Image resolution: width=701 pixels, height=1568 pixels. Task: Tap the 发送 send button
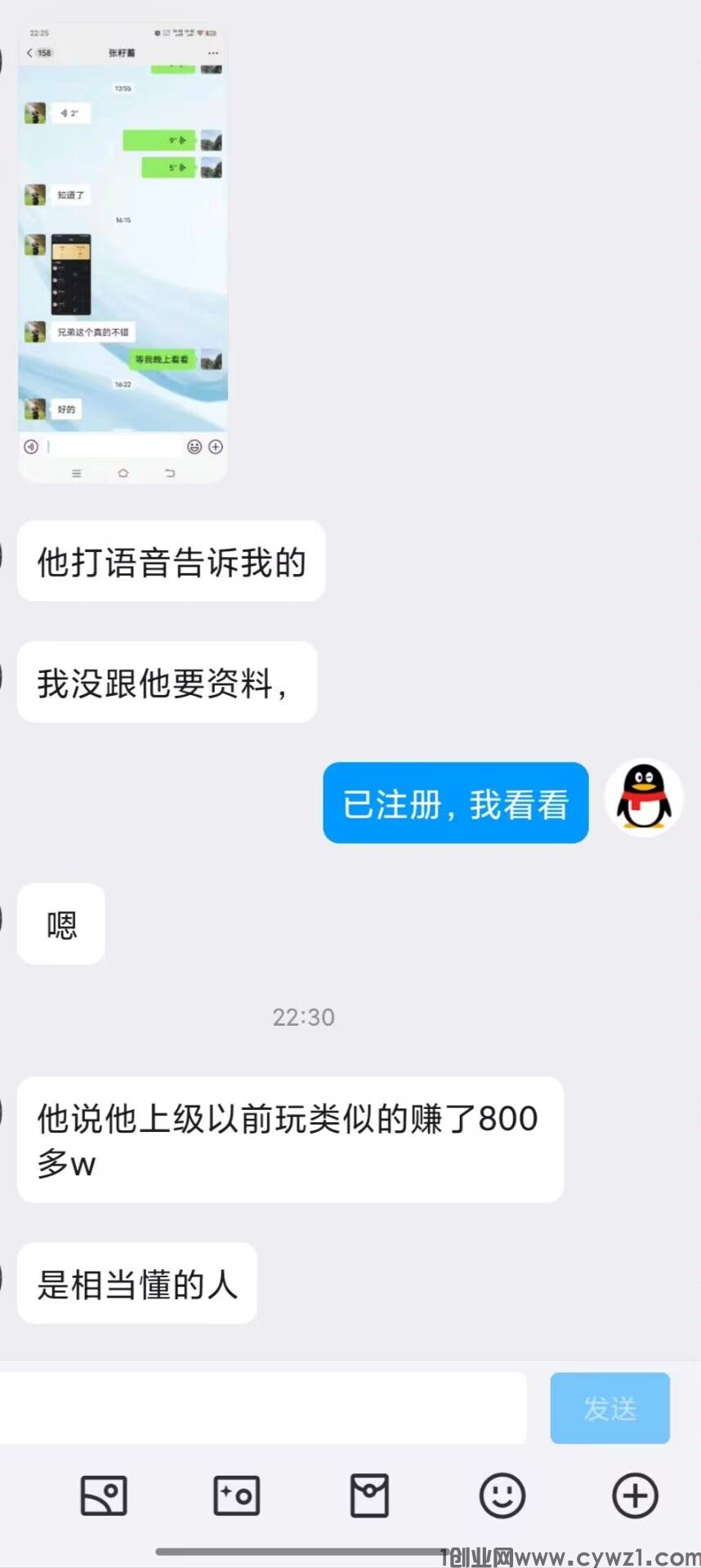click(x=609, y=1408)
